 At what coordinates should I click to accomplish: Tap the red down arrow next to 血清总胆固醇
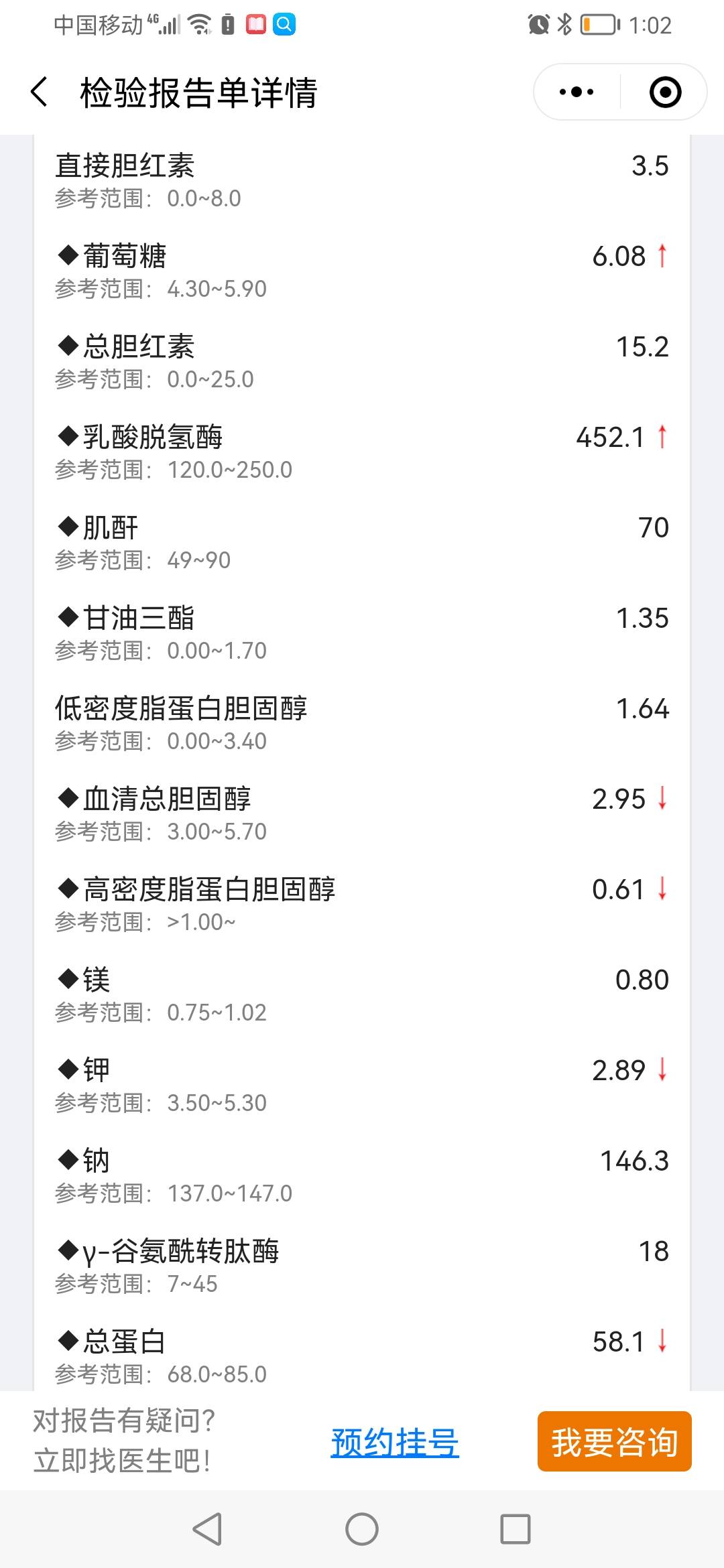point(662,799)
